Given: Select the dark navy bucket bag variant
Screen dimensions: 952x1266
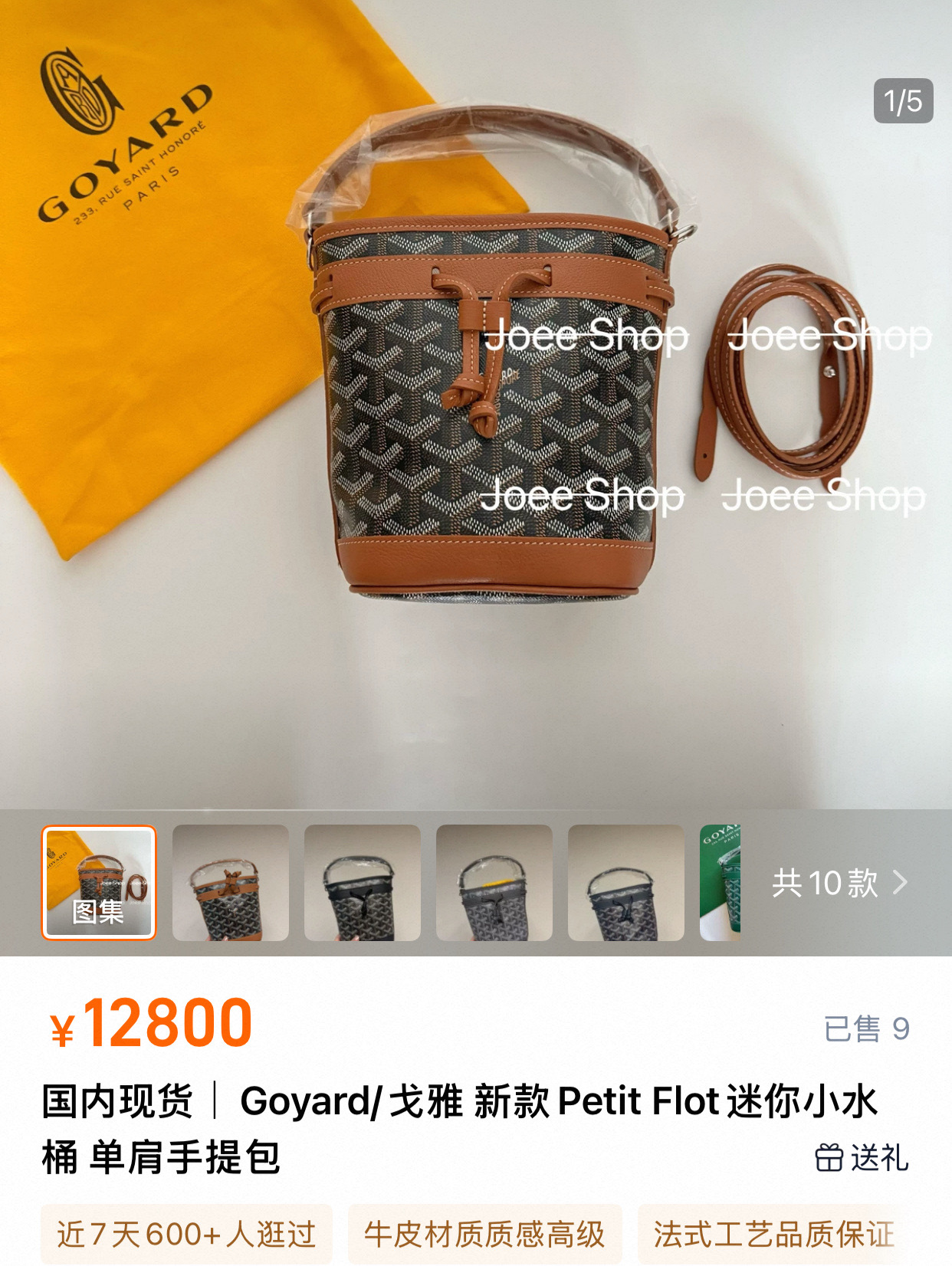Looking at the screenshot, I should coord(626,883).
